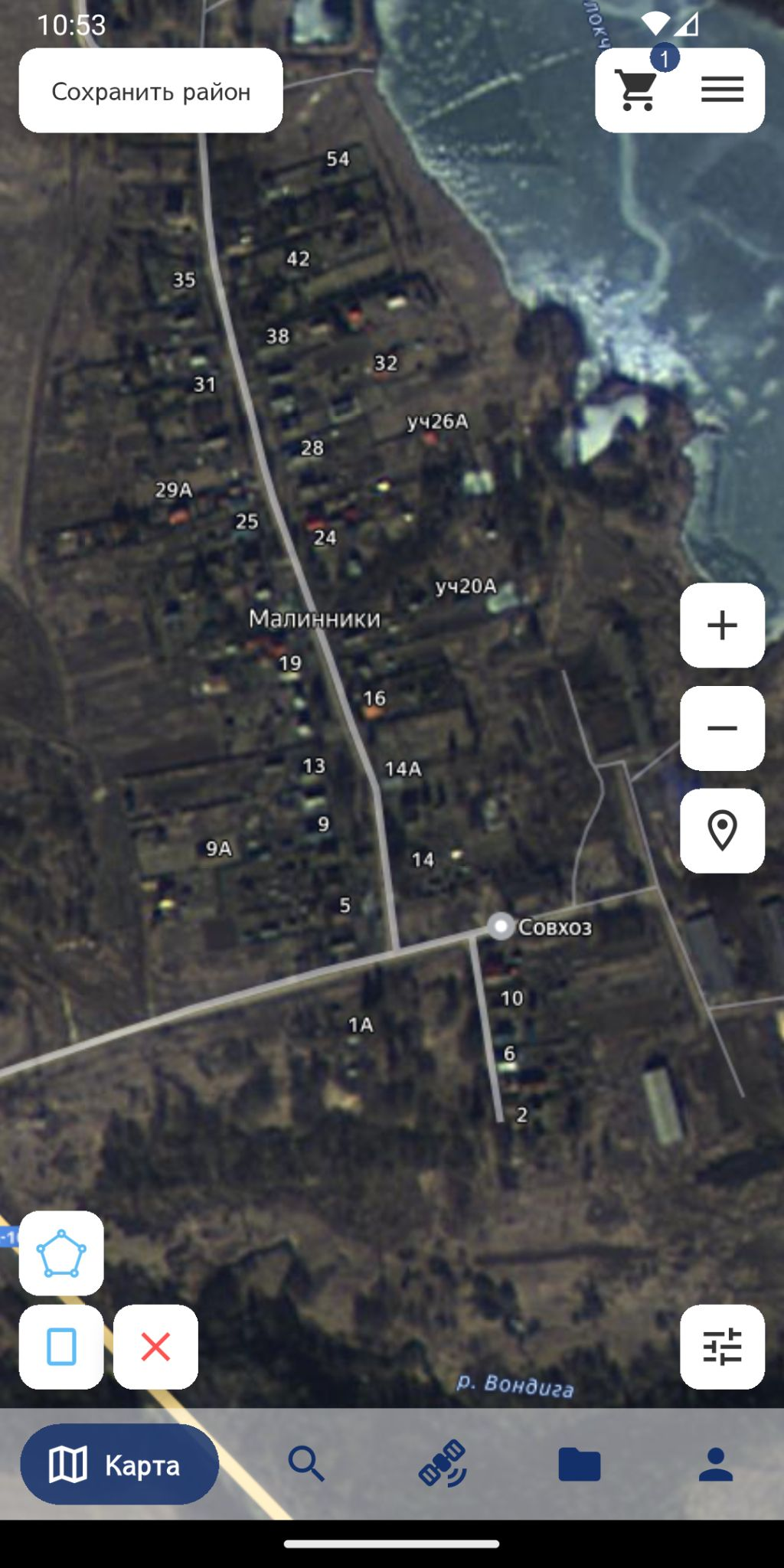Screen dimensions: 784x1568
Task: Zoom in on the map
Action: pos(720,624)
